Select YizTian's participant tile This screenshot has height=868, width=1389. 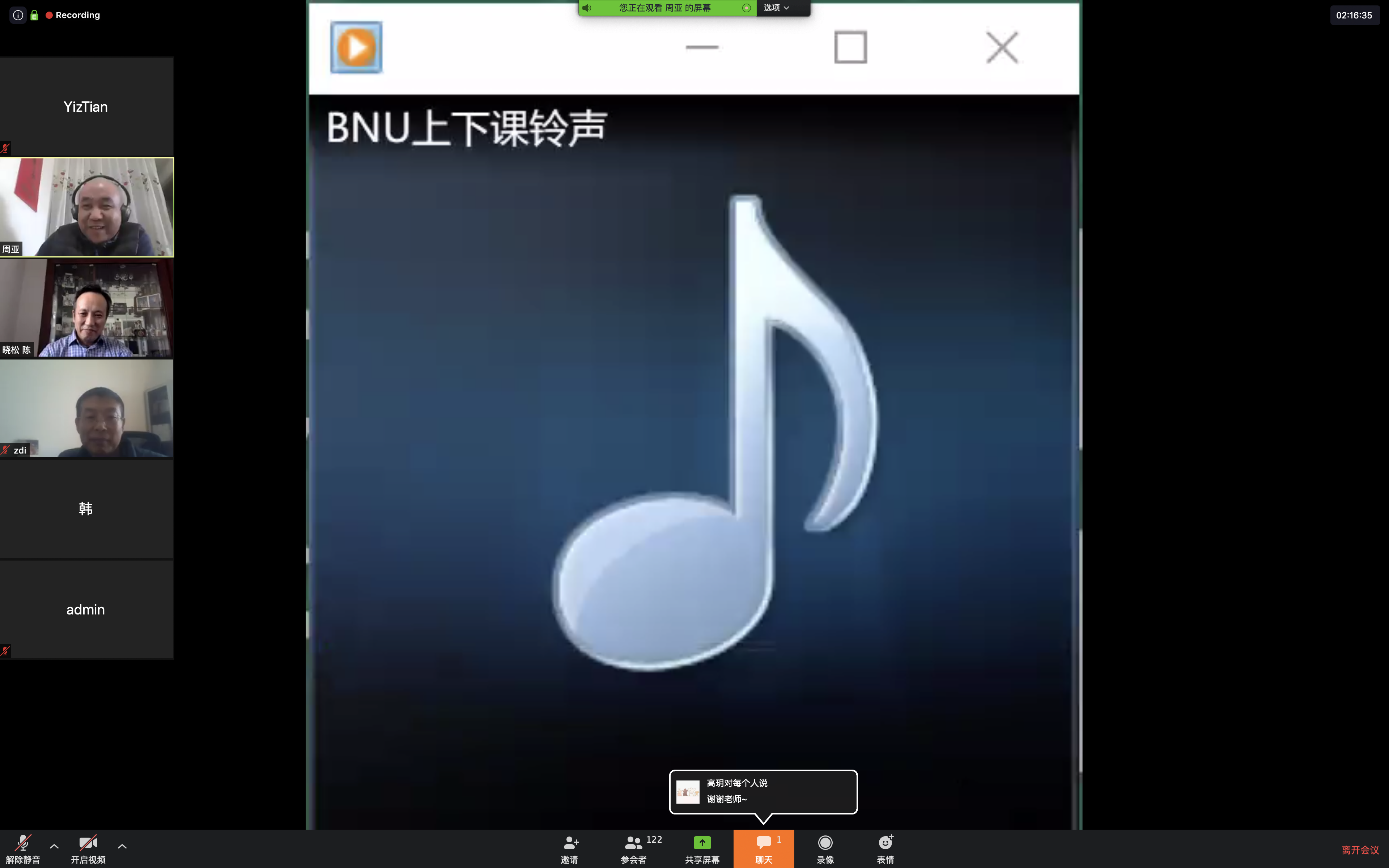[x=87, y=107]
